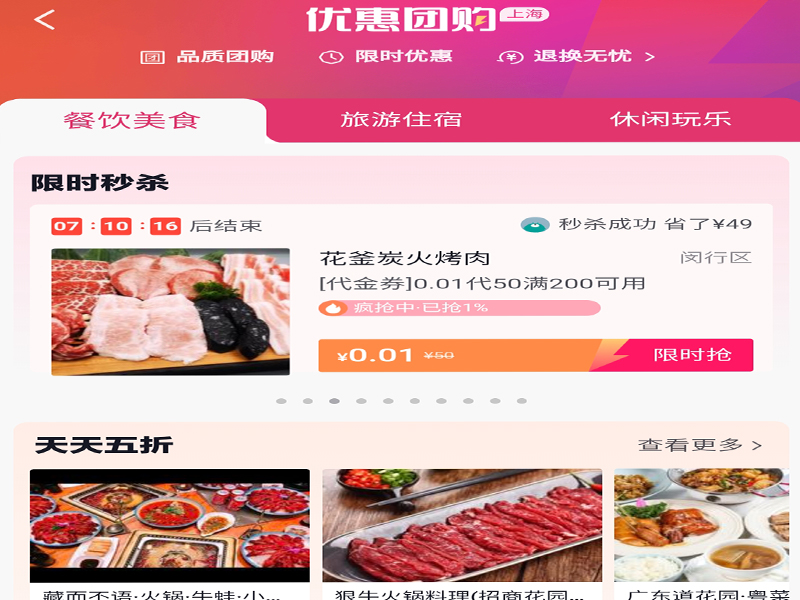Open the 犯牛火锅料理 deal card

461,530
